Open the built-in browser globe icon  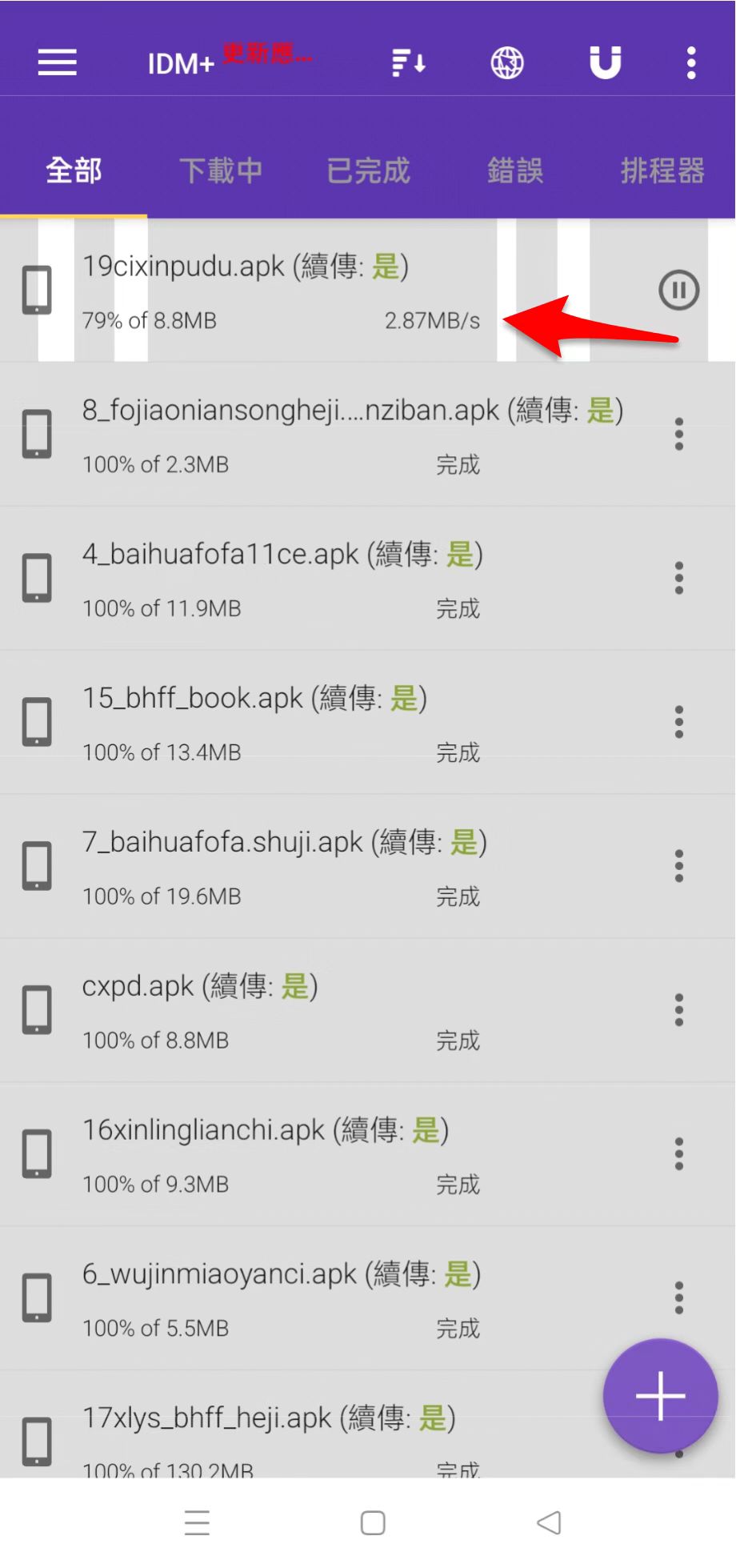507,62
